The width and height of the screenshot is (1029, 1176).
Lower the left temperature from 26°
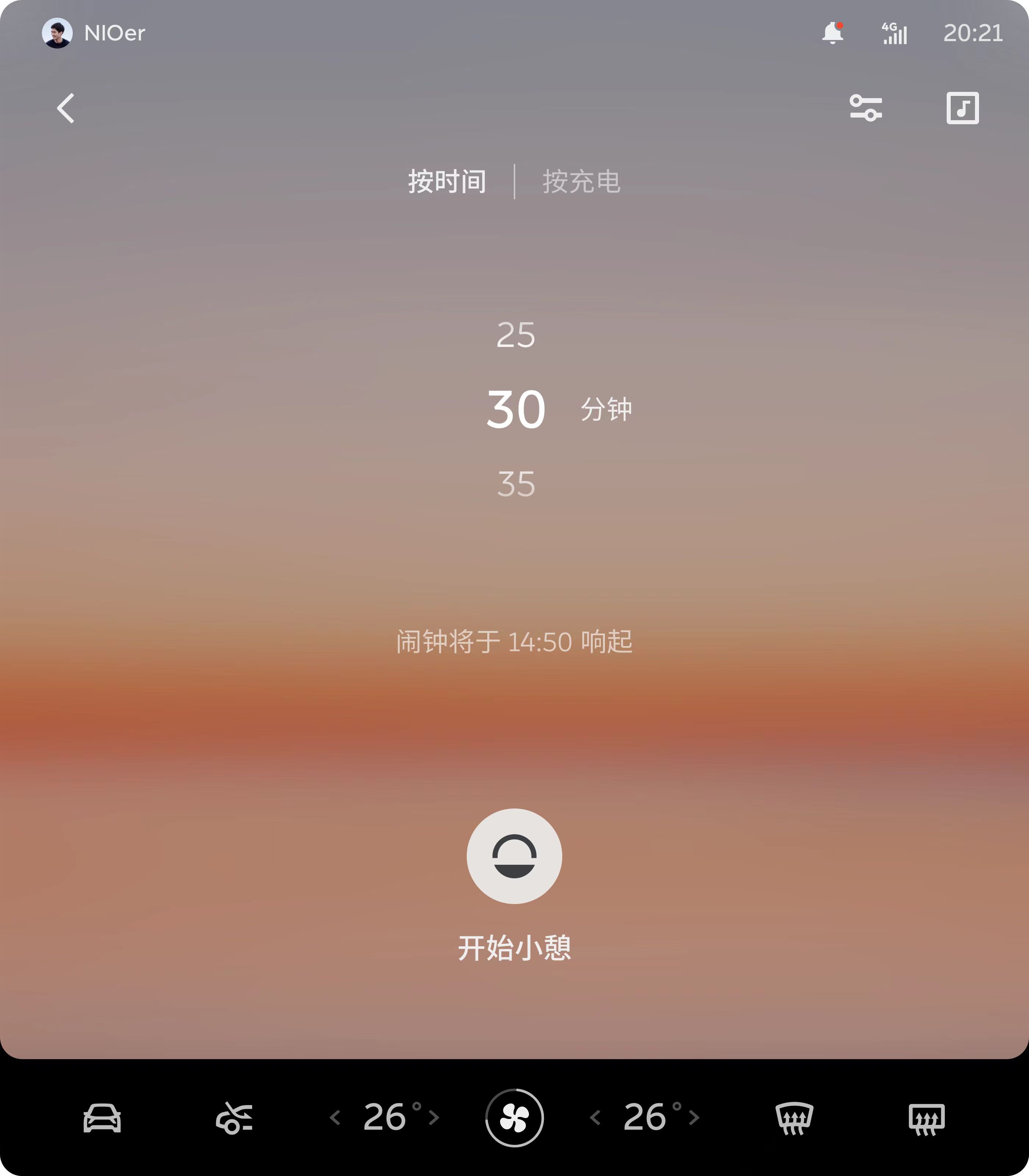pyautogui.click(x=336, y=1118)
